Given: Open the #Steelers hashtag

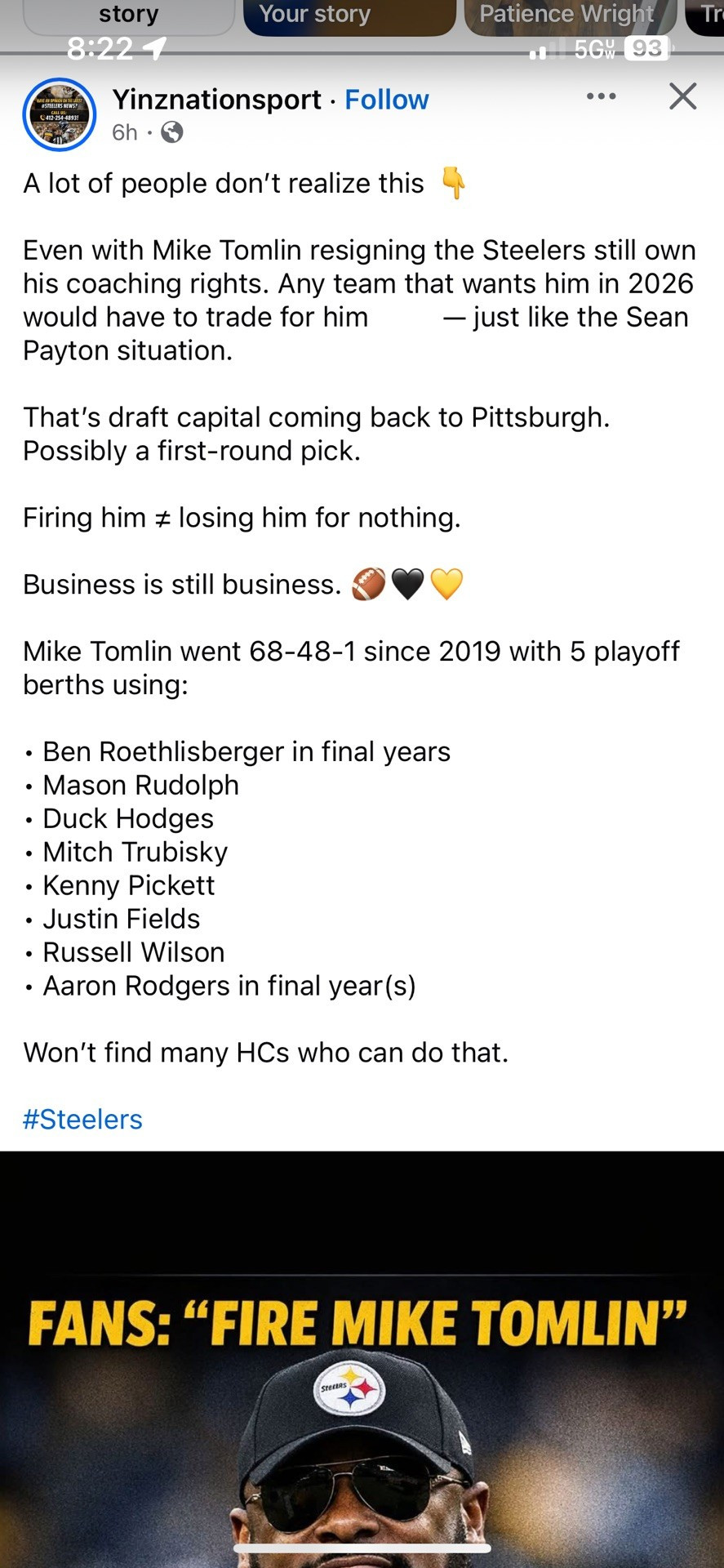Looking at the screenshot, I should click(x=82, y=1119).
